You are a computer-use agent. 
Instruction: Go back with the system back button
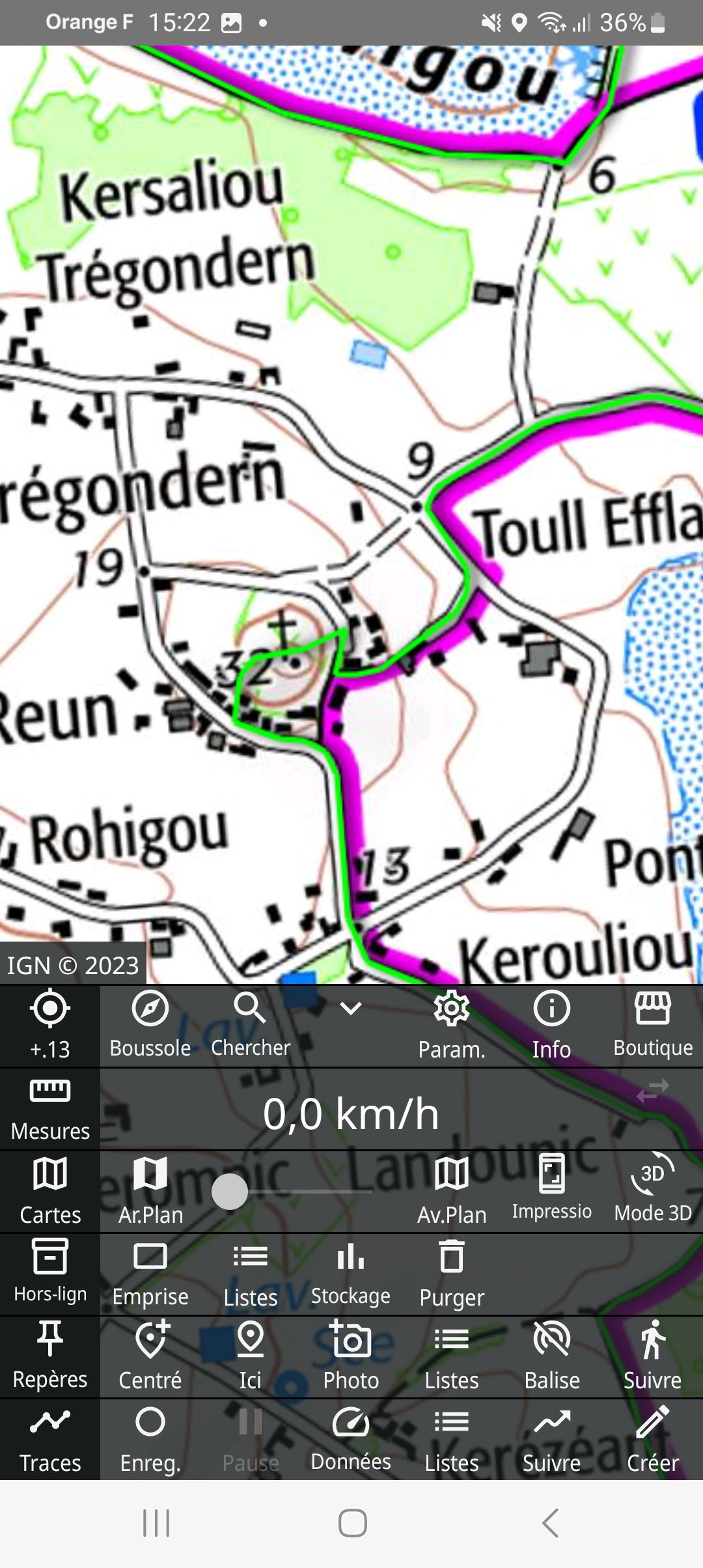click(x=551, y=1523)
